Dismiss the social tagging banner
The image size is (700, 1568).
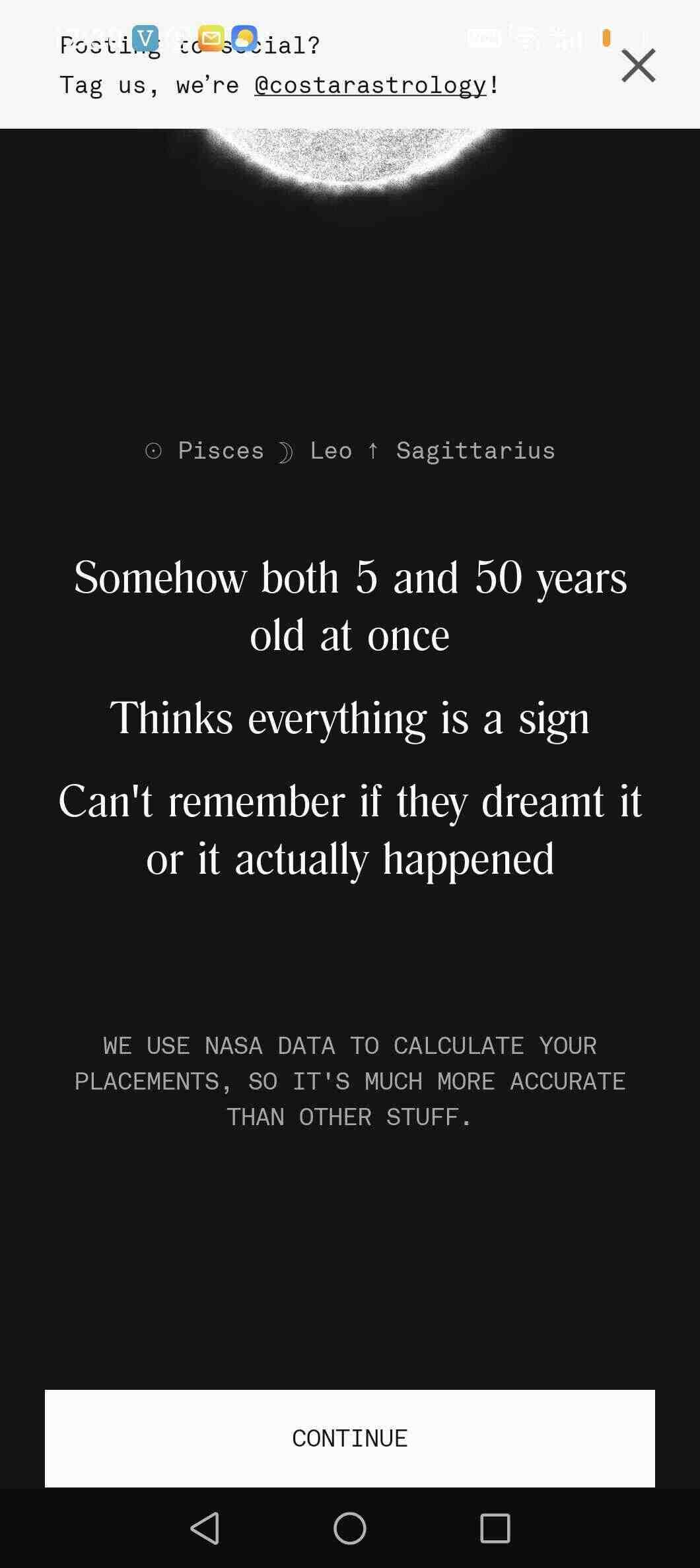[x=638, y=65]
